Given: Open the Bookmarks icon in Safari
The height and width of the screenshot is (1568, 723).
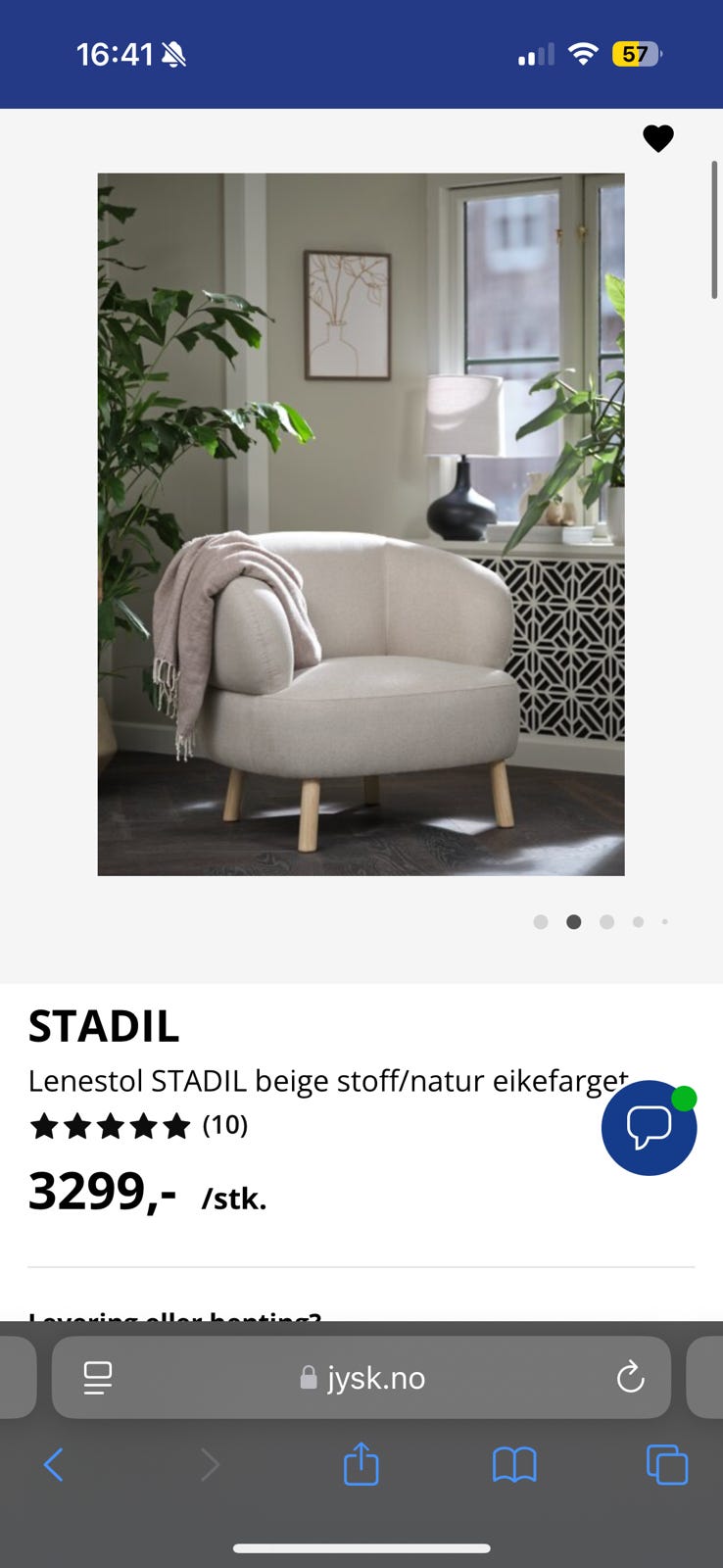Looking at the screenshot, I should pyautogui.click(x=513, y=1464).
